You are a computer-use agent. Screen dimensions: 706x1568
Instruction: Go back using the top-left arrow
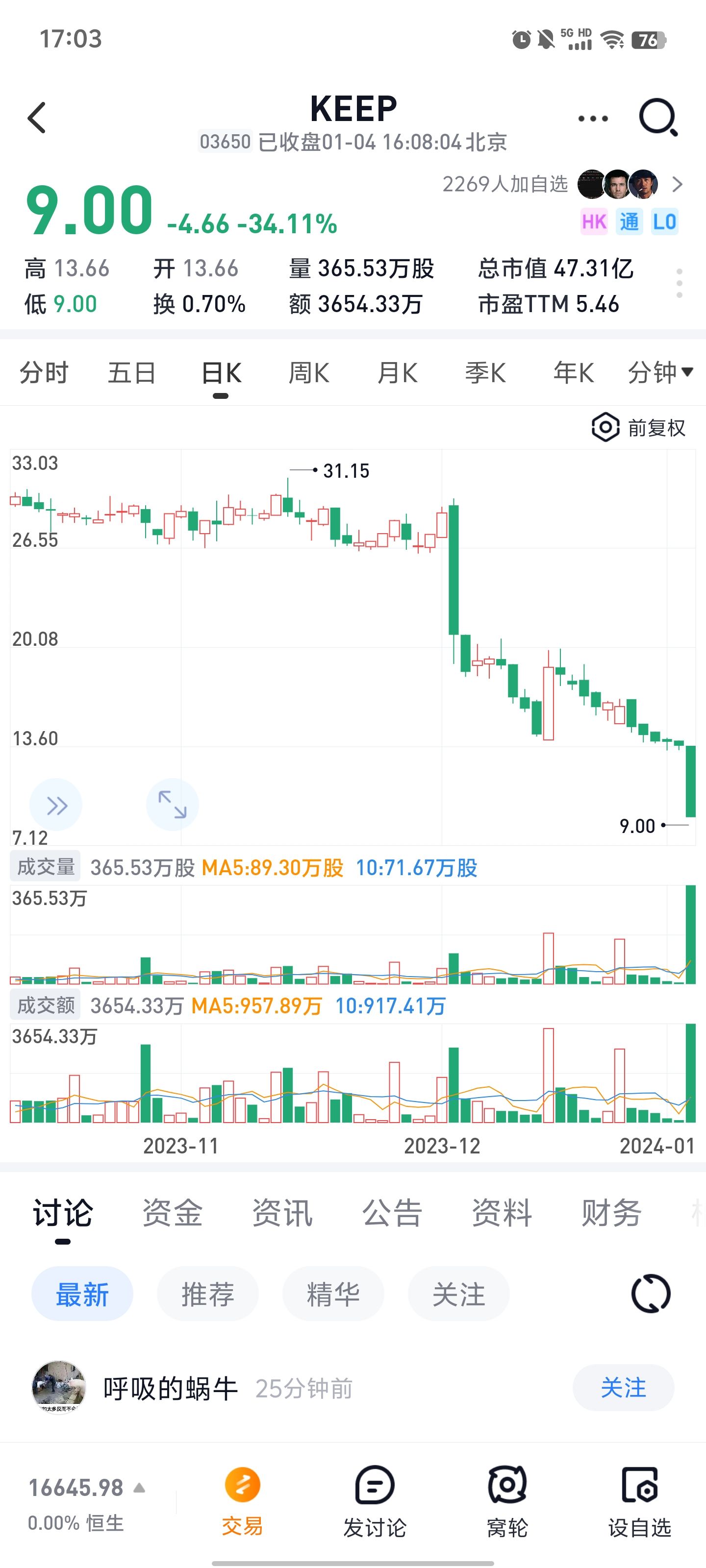pyautogui.click(x=37, y=118)
